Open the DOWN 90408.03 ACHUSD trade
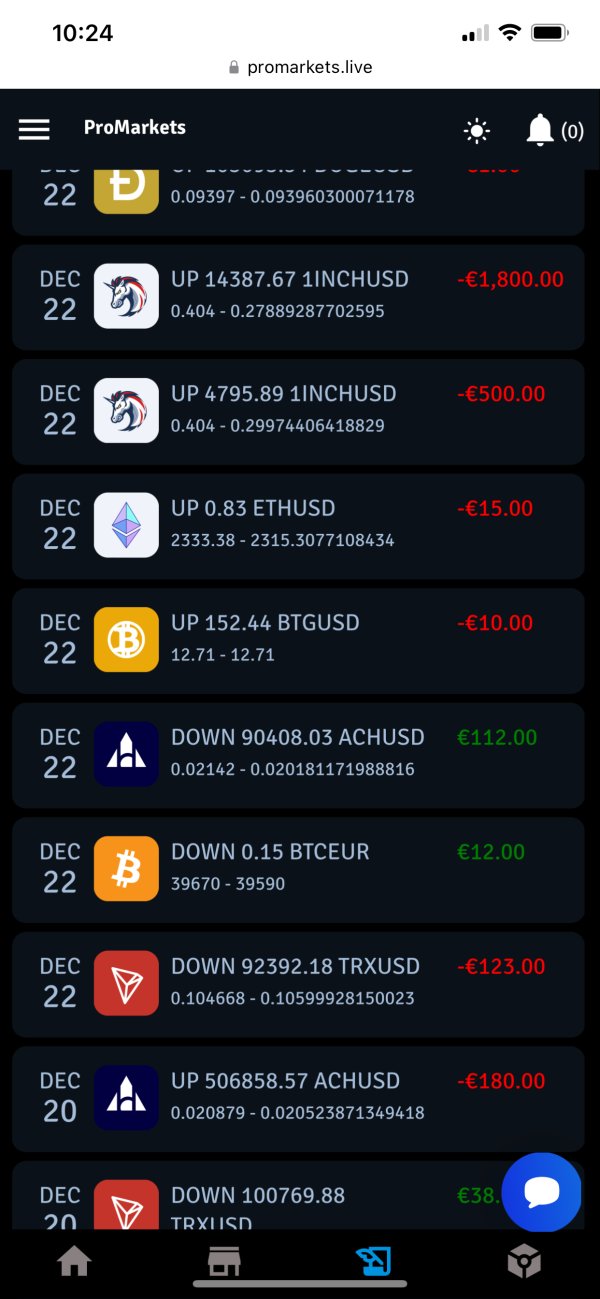 click(298, 754)
